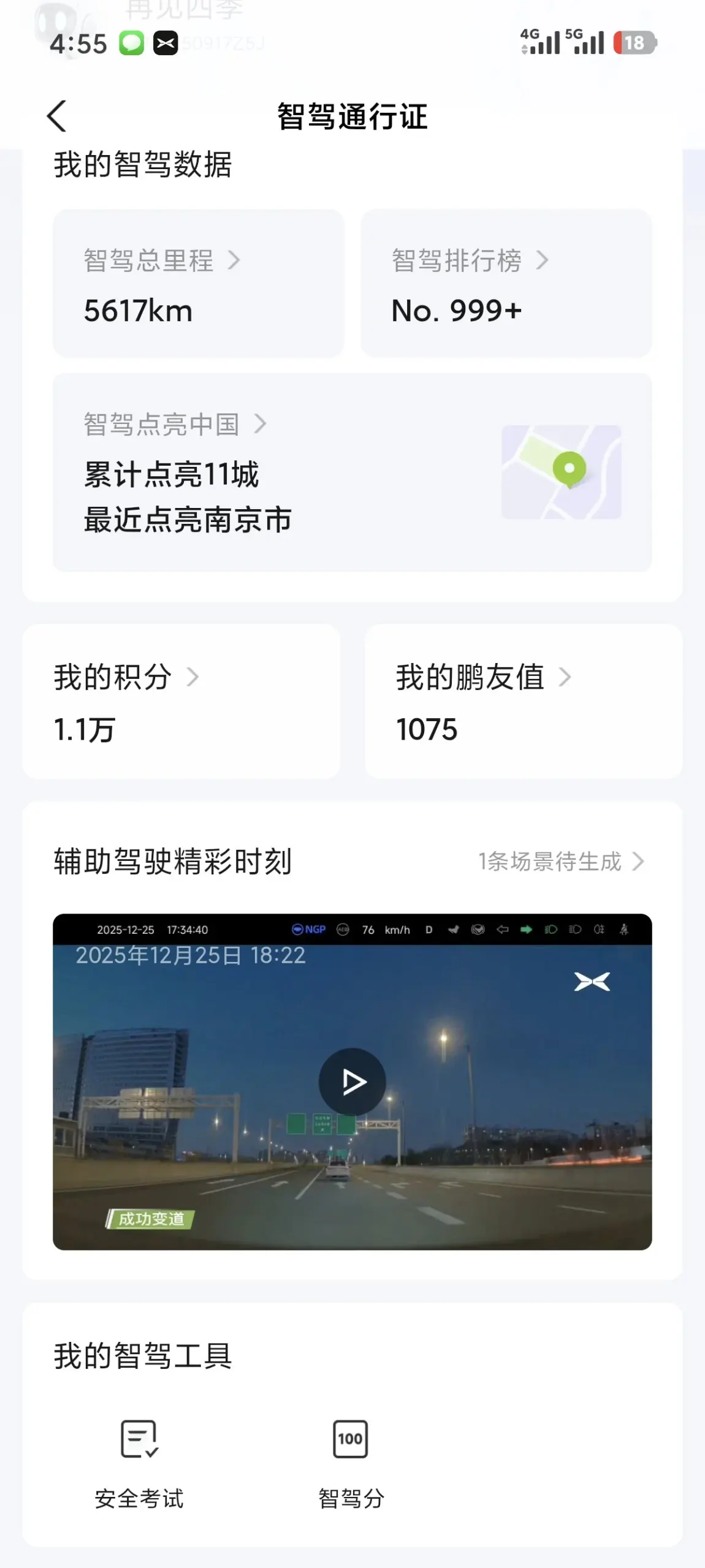The width and height of the screenshot is (705, 1568).
Task: Check 我的积分 points details
Action: click(181, 701)
